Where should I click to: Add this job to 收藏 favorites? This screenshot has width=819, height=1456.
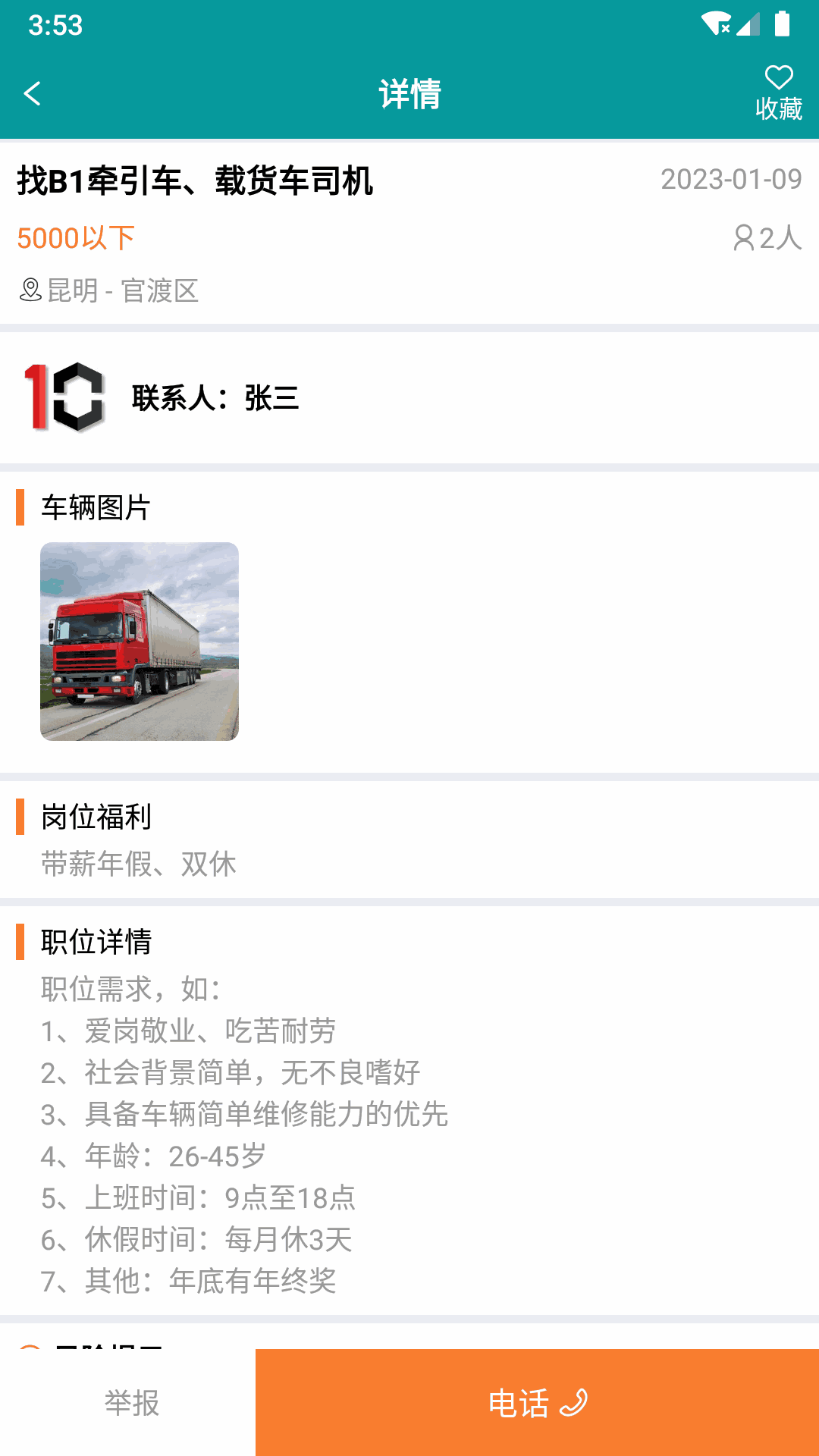tap(778, 93)
